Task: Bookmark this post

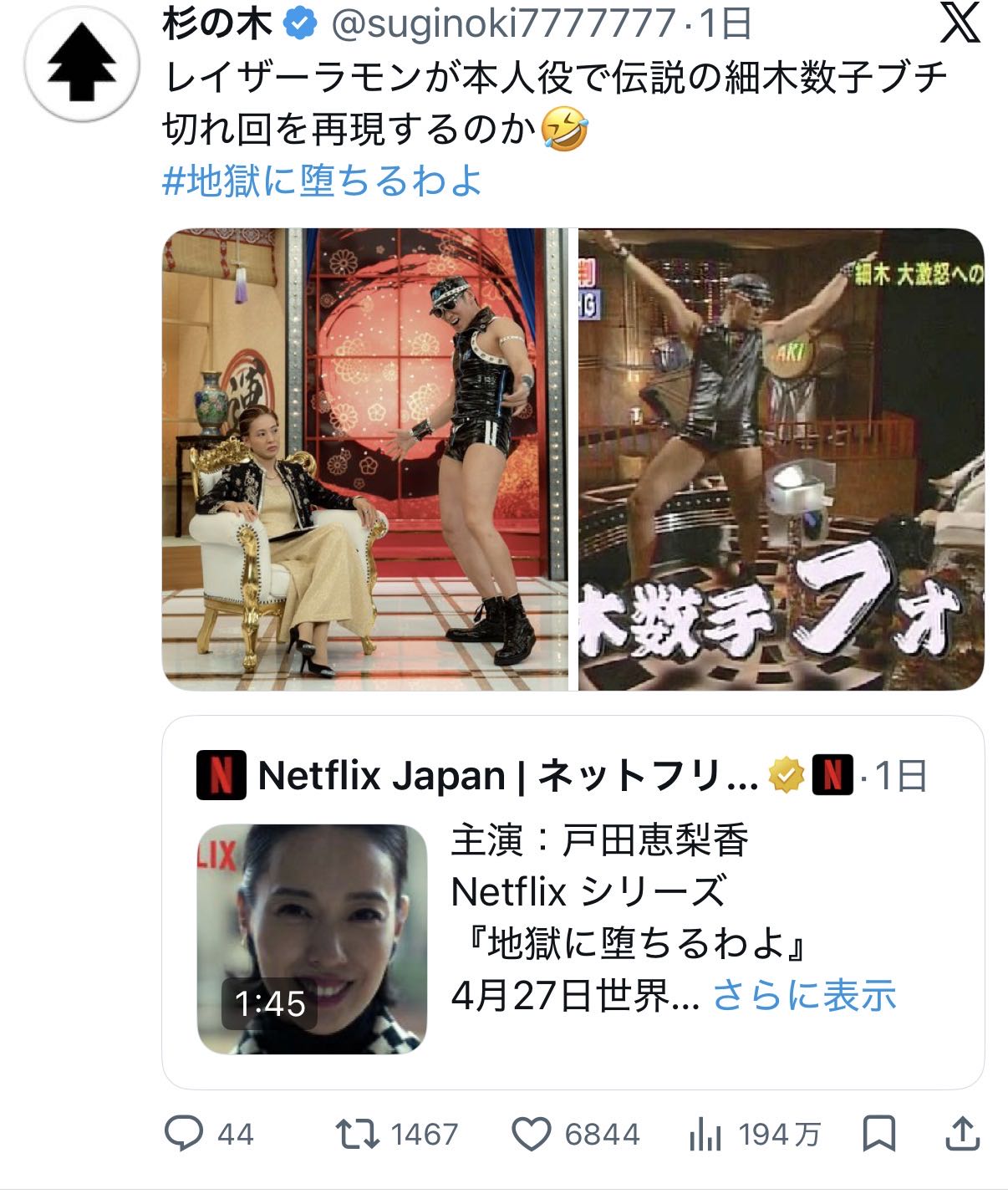Action: click(878, 1134)
